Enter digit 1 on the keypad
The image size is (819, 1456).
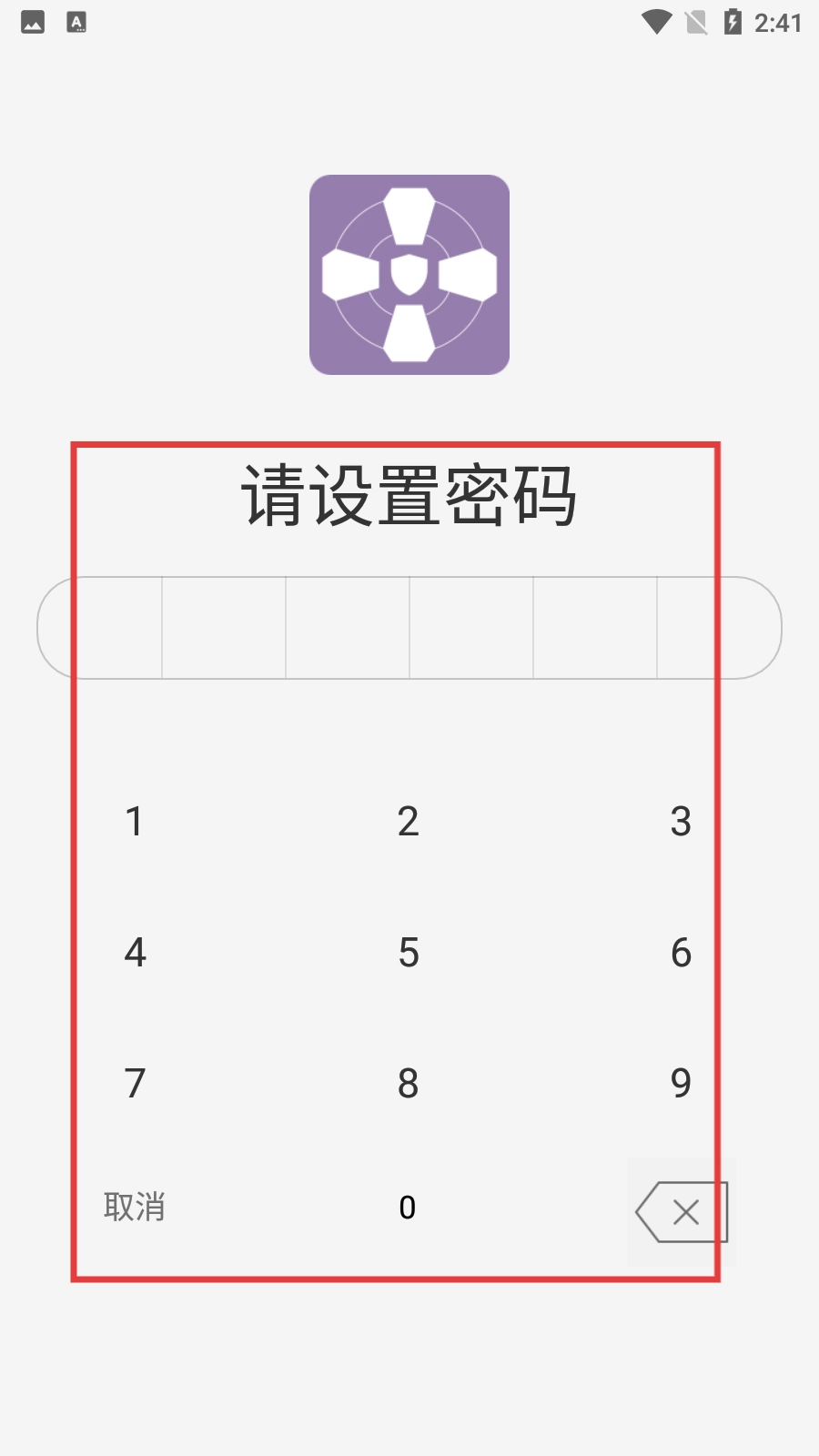click(135, 821)
